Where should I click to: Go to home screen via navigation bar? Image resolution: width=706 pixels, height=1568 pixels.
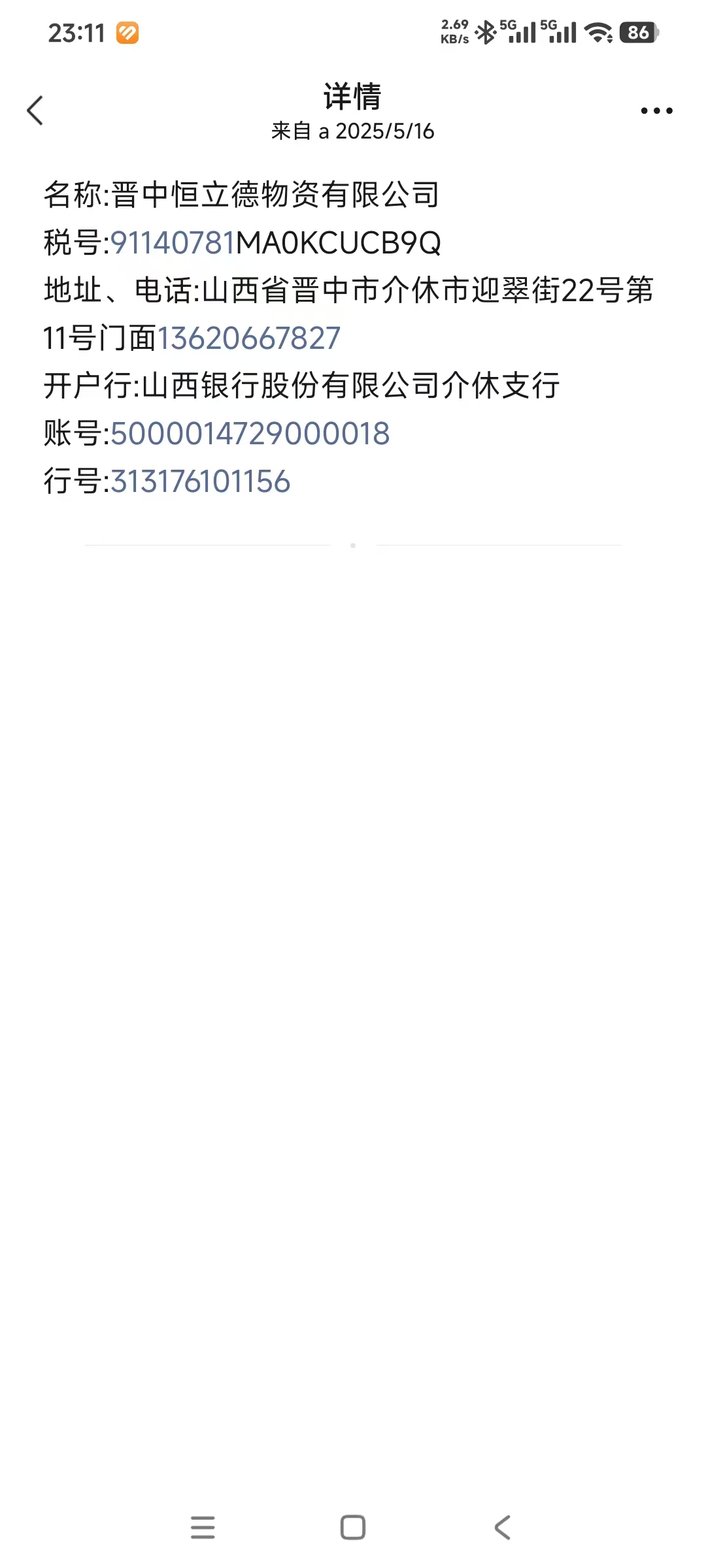[x=353, y=1527]
